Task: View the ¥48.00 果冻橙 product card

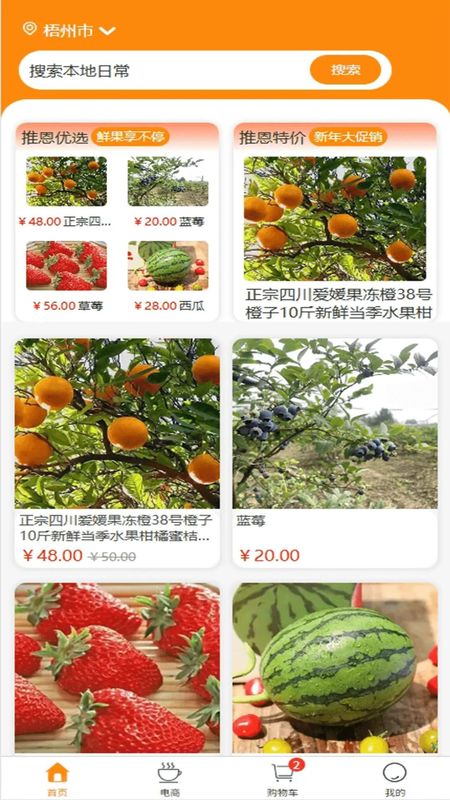Action: pyautogui.click(x=117, y=453)
